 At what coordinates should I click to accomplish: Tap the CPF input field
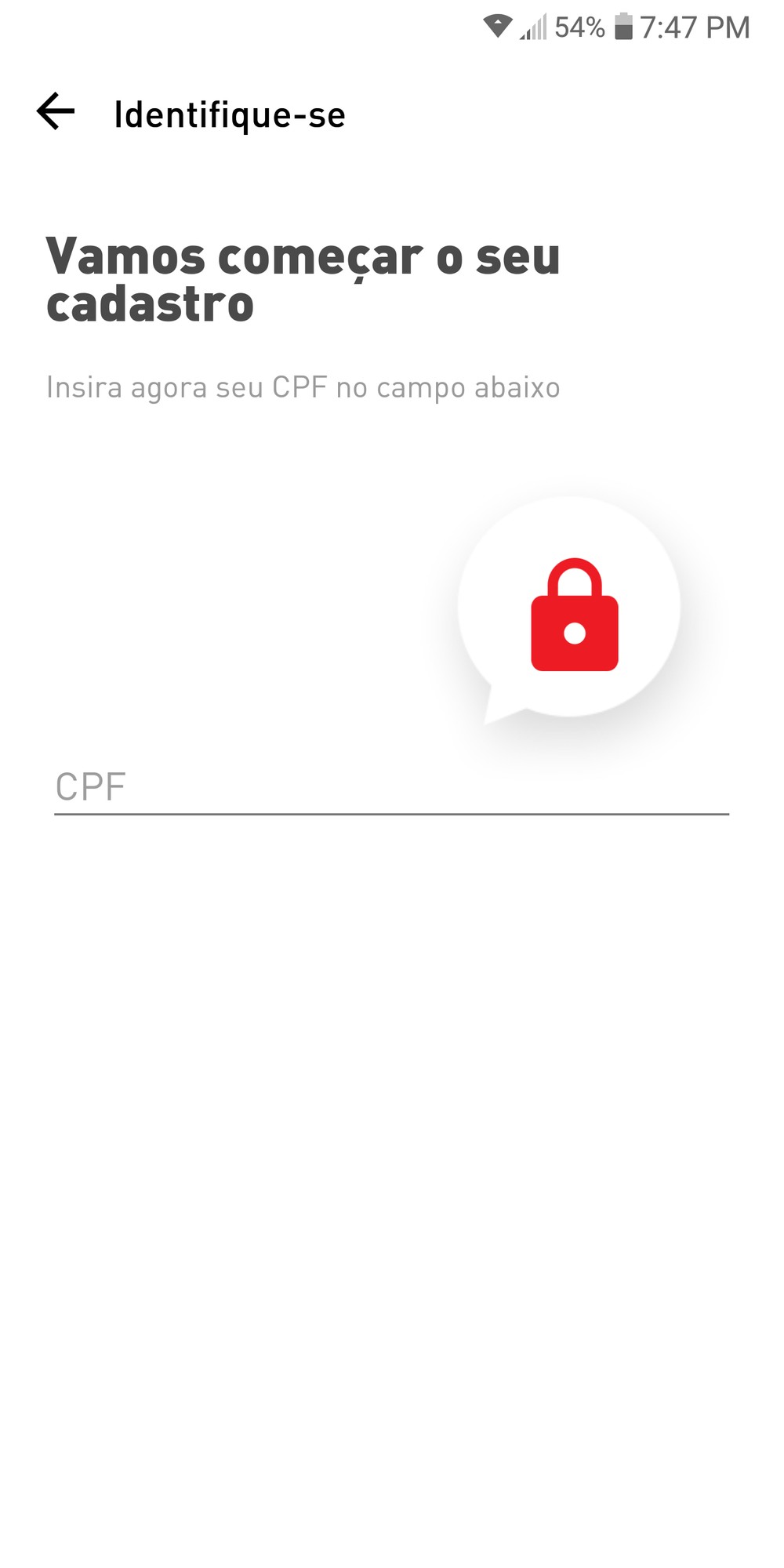pyautogui.click(x=390, y=786)
